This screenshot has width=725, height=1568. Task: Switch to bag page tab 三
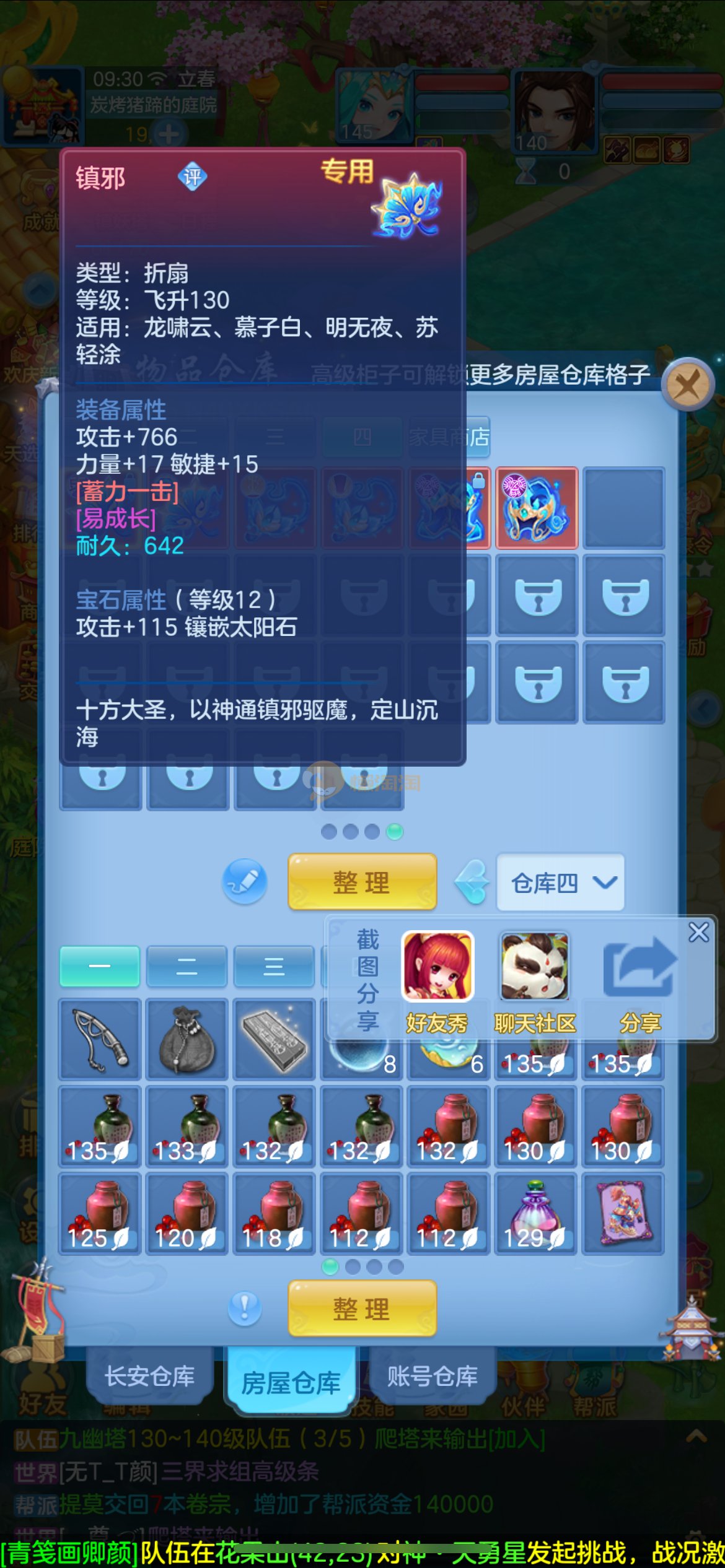(x=273, y=966)
